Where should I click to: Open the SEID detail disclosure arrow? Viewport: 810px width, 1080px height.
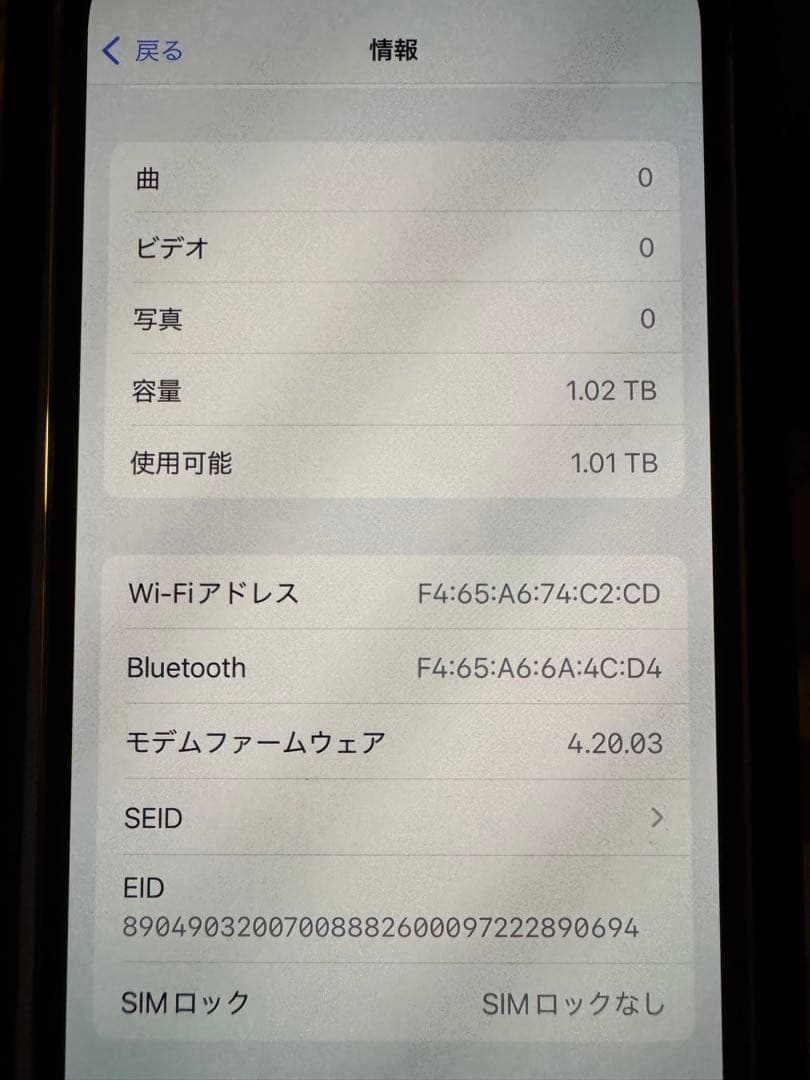coord(657,818)
